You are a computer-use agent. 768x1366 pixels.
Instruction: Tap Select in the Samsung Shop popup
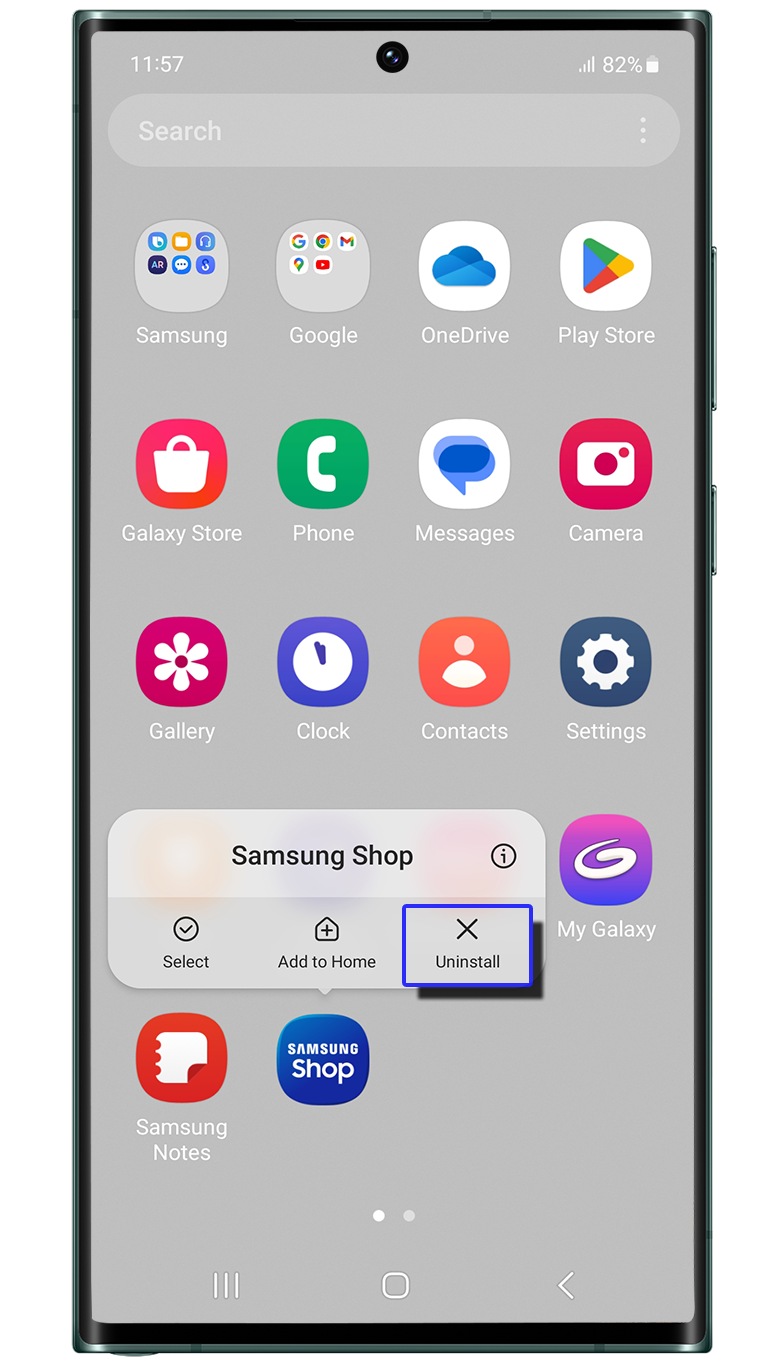(x=186, y=944)
